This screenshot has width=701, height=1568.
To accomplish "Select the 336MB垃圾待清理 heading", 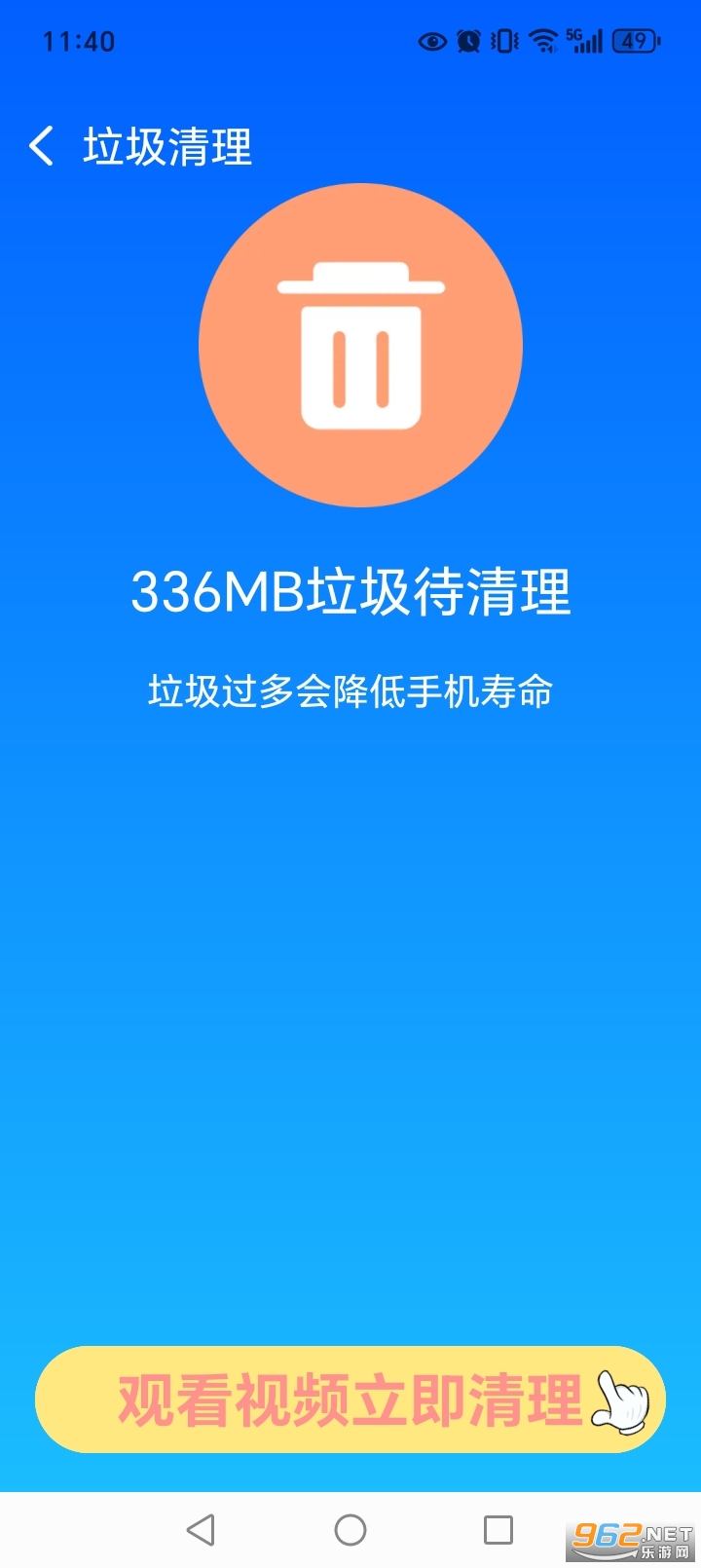I will point(353,593).
